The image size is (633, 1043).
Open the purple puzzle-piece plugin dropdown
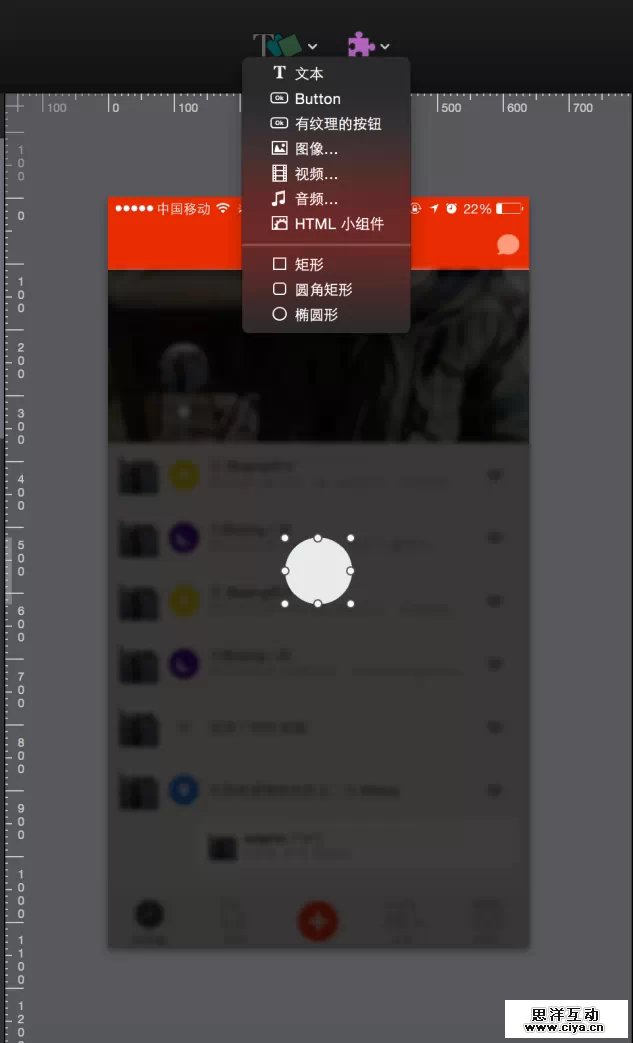367,45
